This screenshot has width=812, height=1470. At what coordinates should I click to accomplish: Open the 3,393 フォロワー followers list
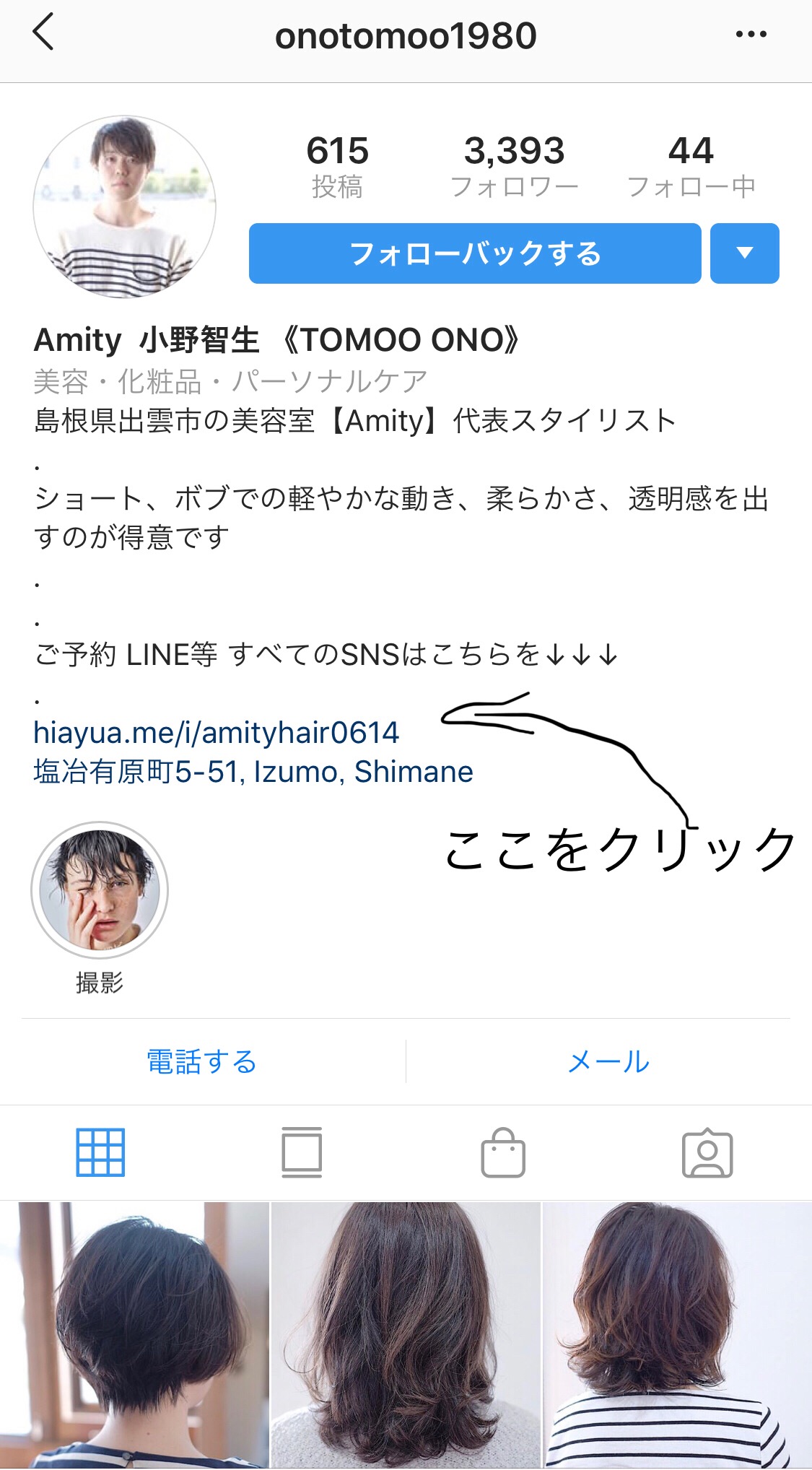click(514, 166)
